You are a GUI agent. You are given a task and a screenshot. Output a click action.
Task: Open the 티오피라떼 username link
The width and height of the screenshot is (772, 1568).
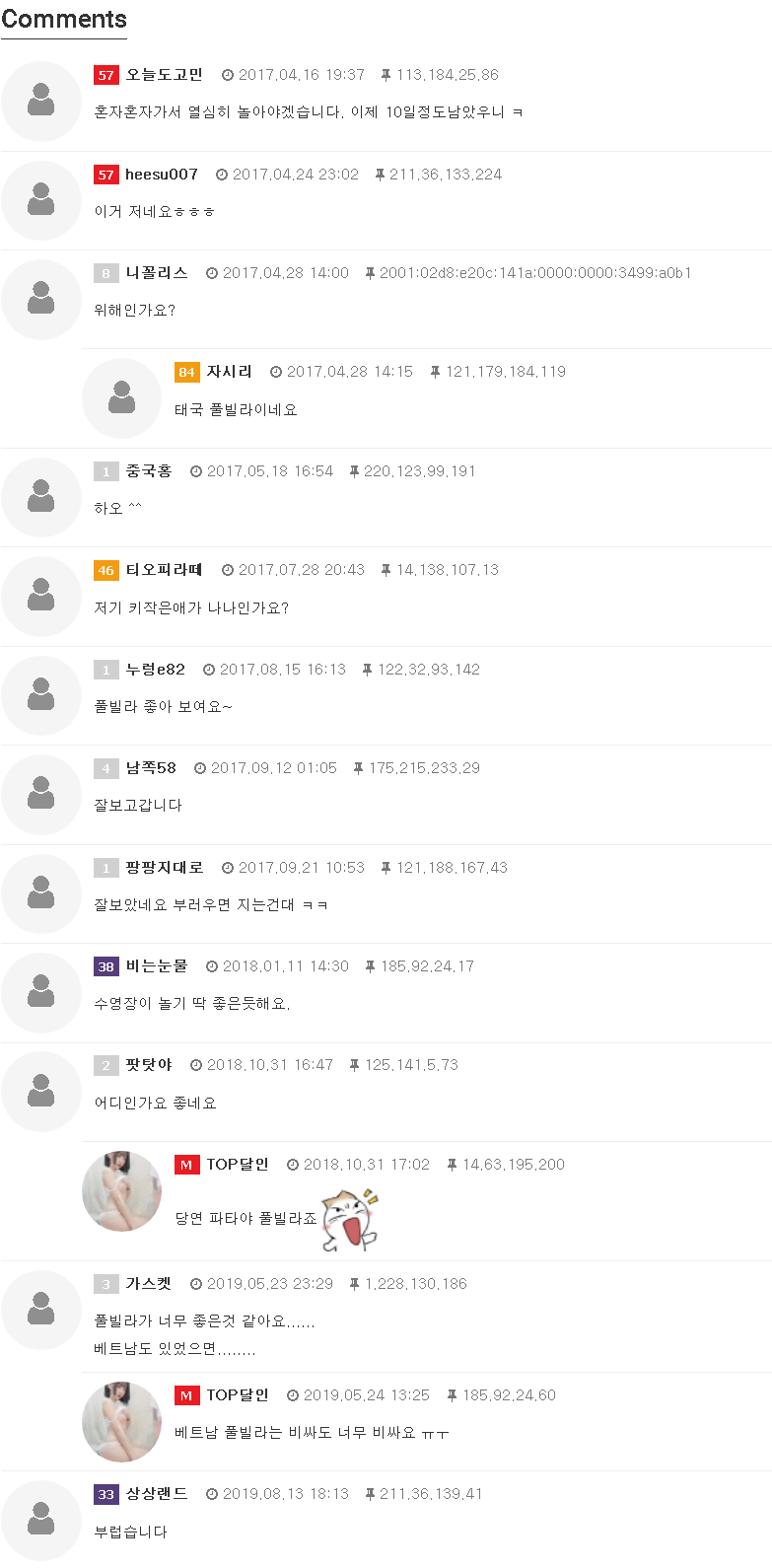(x=164, y=570)
